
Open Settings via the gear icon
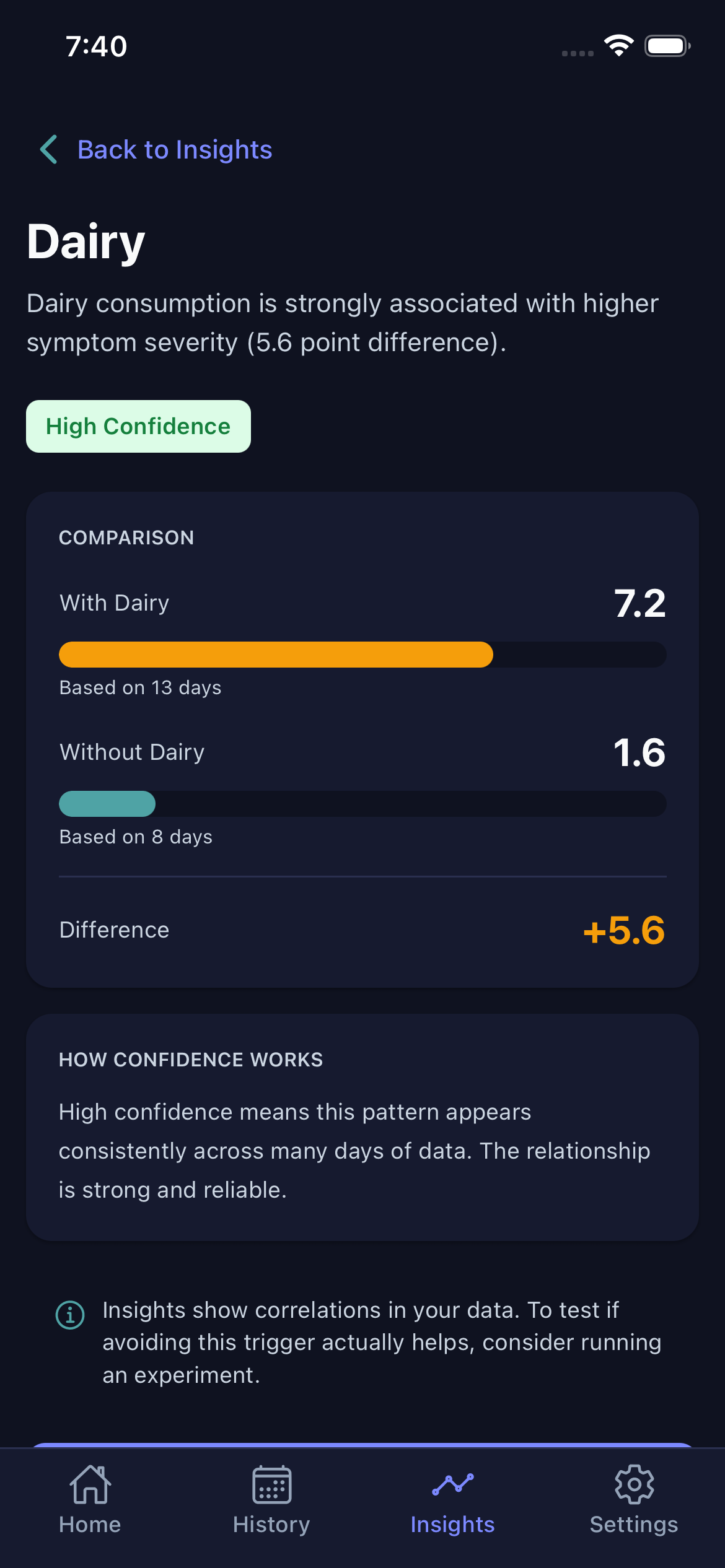635,1484
